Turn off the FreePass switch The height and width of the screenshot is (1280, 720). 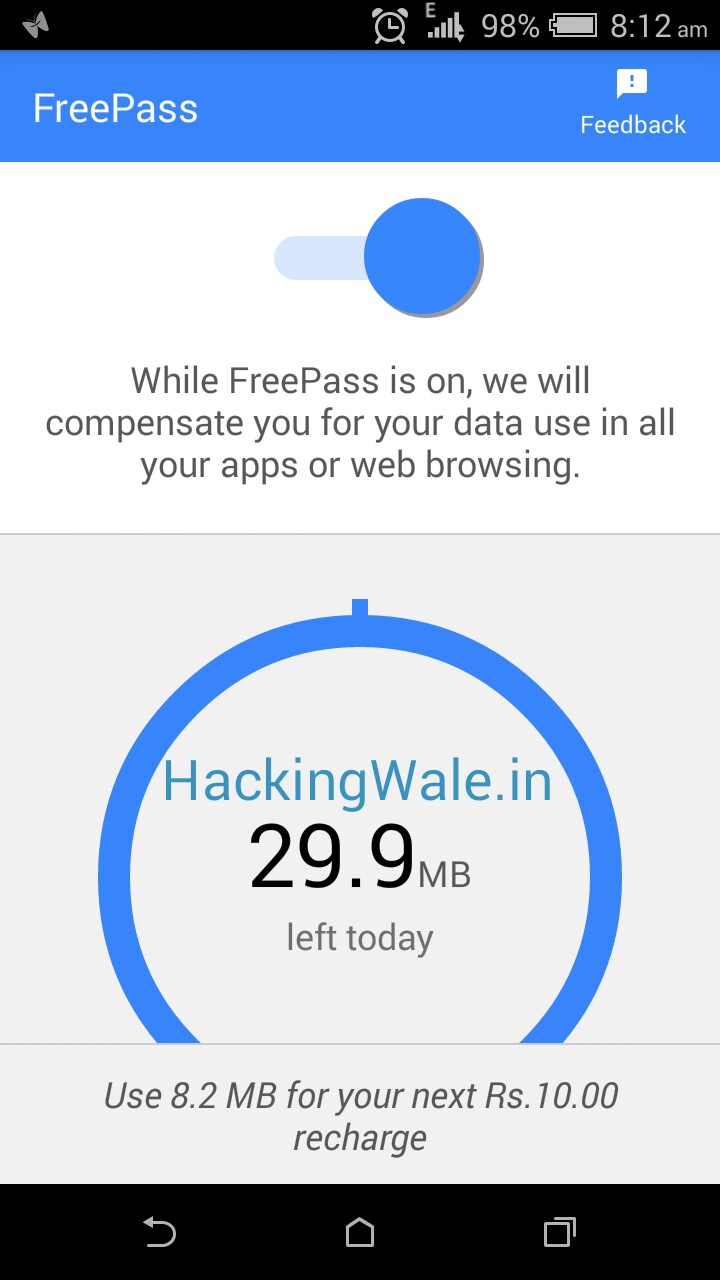380,258
